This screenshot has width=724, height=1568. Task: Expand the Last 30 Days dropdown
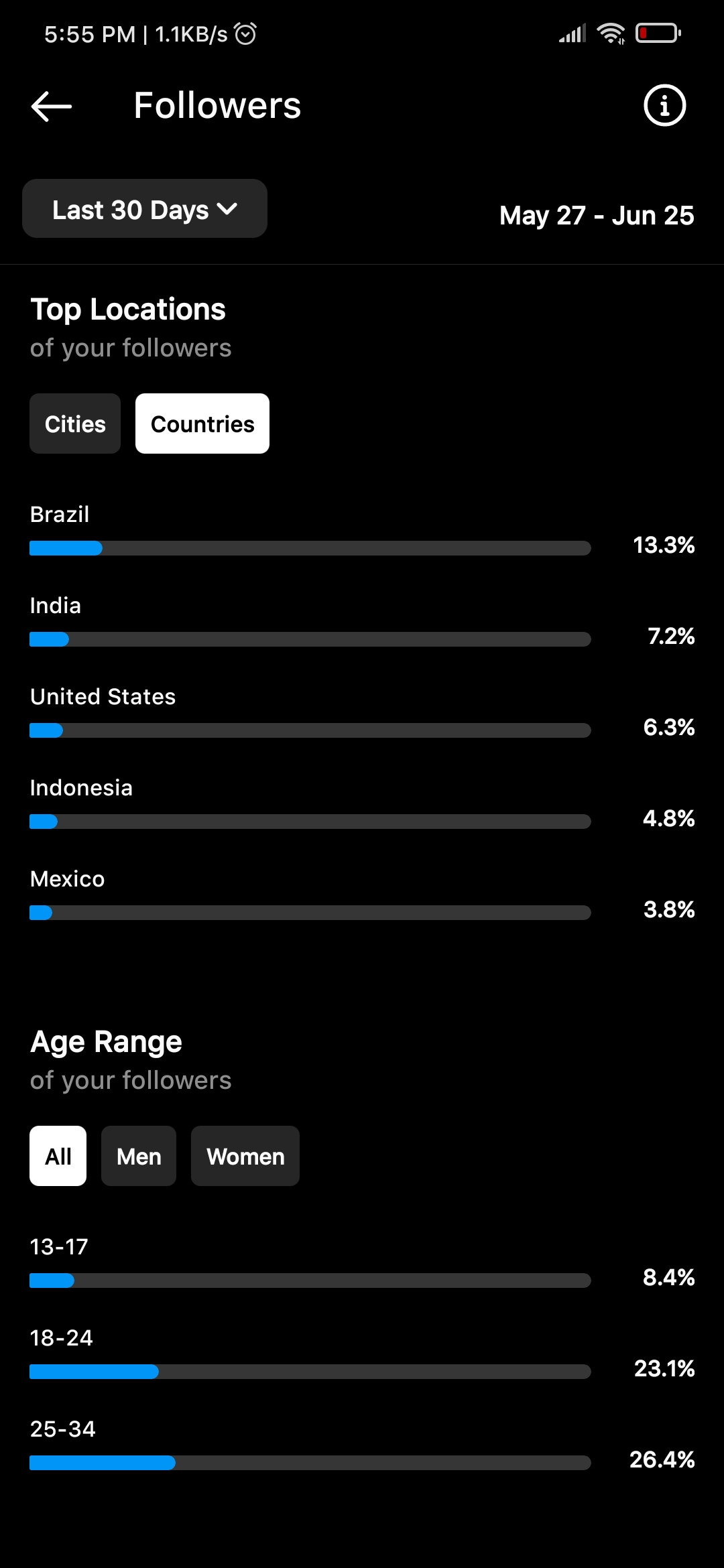point(145,209)
